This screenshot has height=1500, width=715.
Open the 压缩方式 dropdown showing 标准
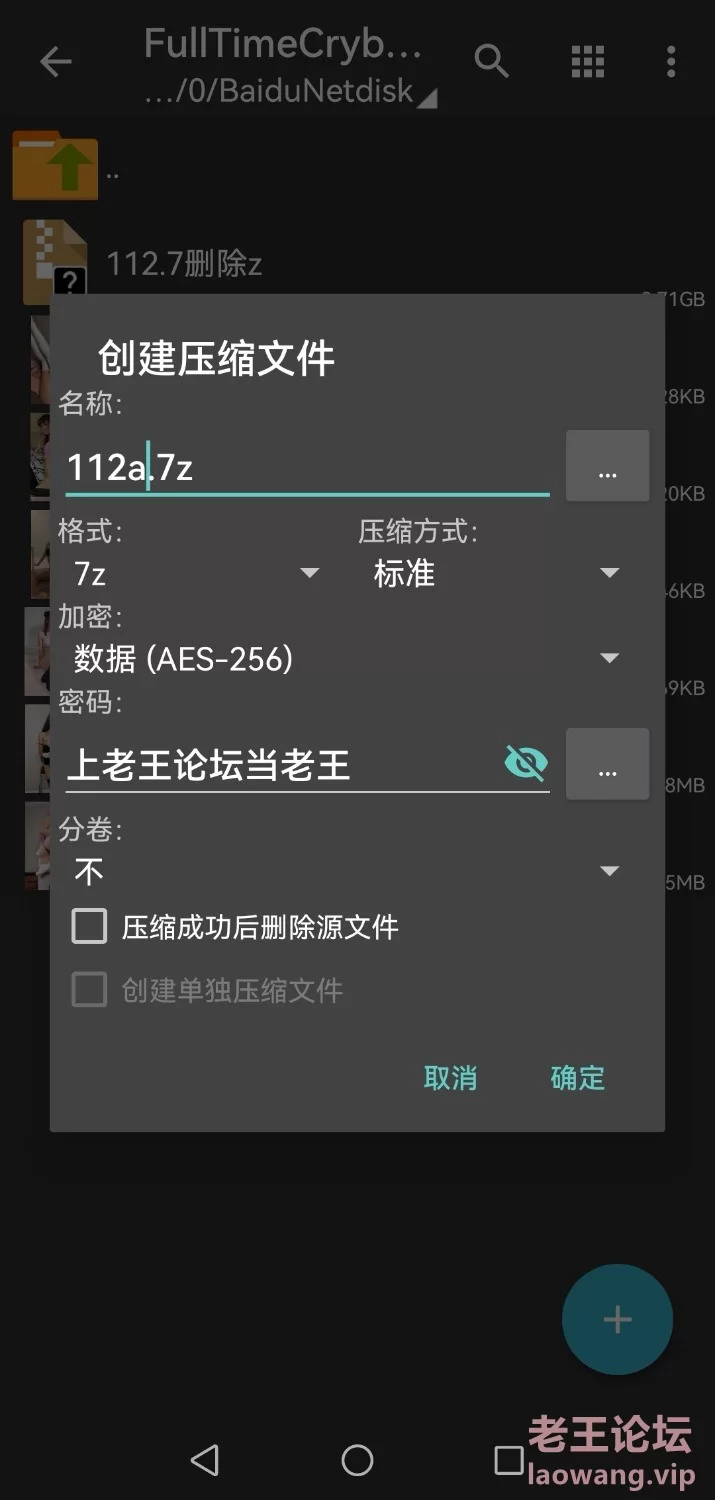tap(495, 573)
